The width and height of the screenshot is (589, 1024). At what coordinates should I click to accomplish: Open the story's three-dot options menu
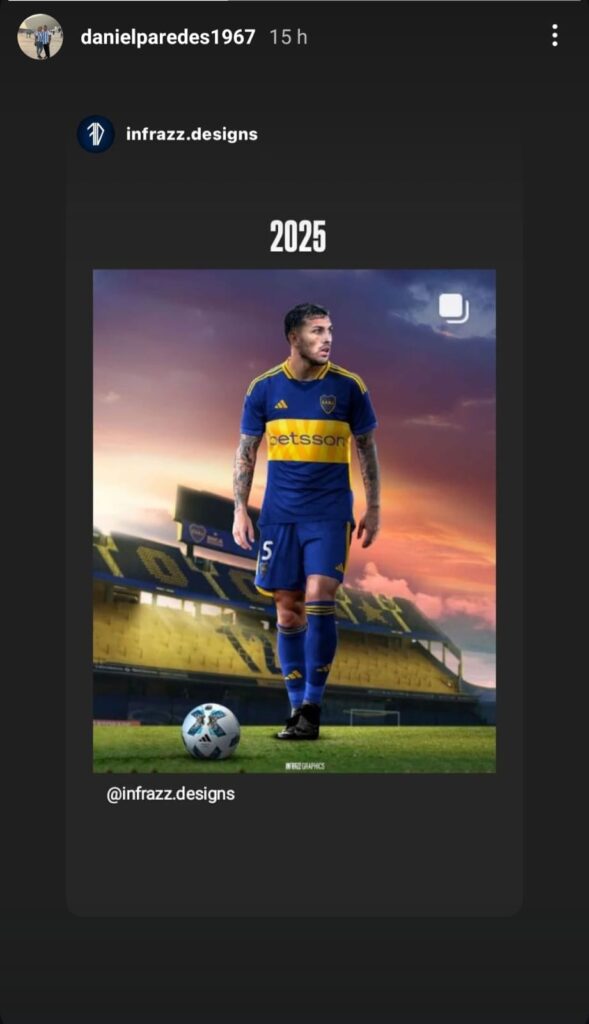tap(554, 35)
